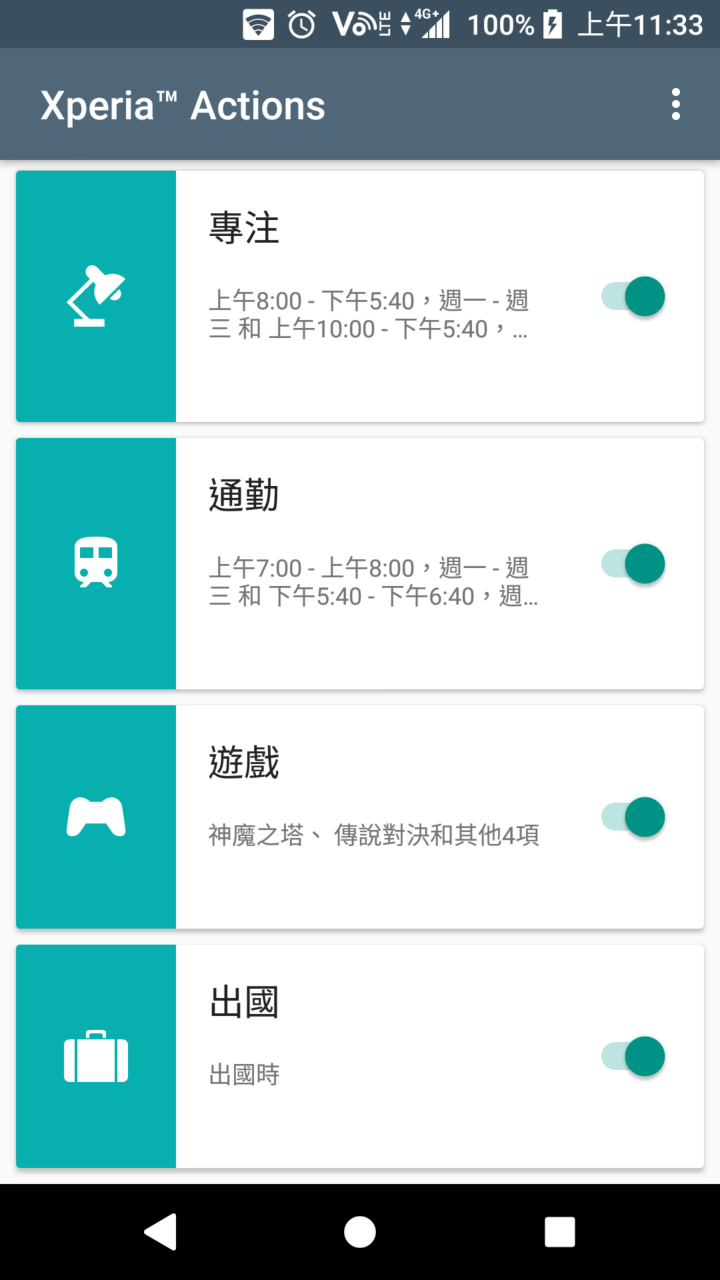The width and height of the screenshot is (720, 1280).
Task: Open the overflow menu in the app bar
Action: point(676,104)
